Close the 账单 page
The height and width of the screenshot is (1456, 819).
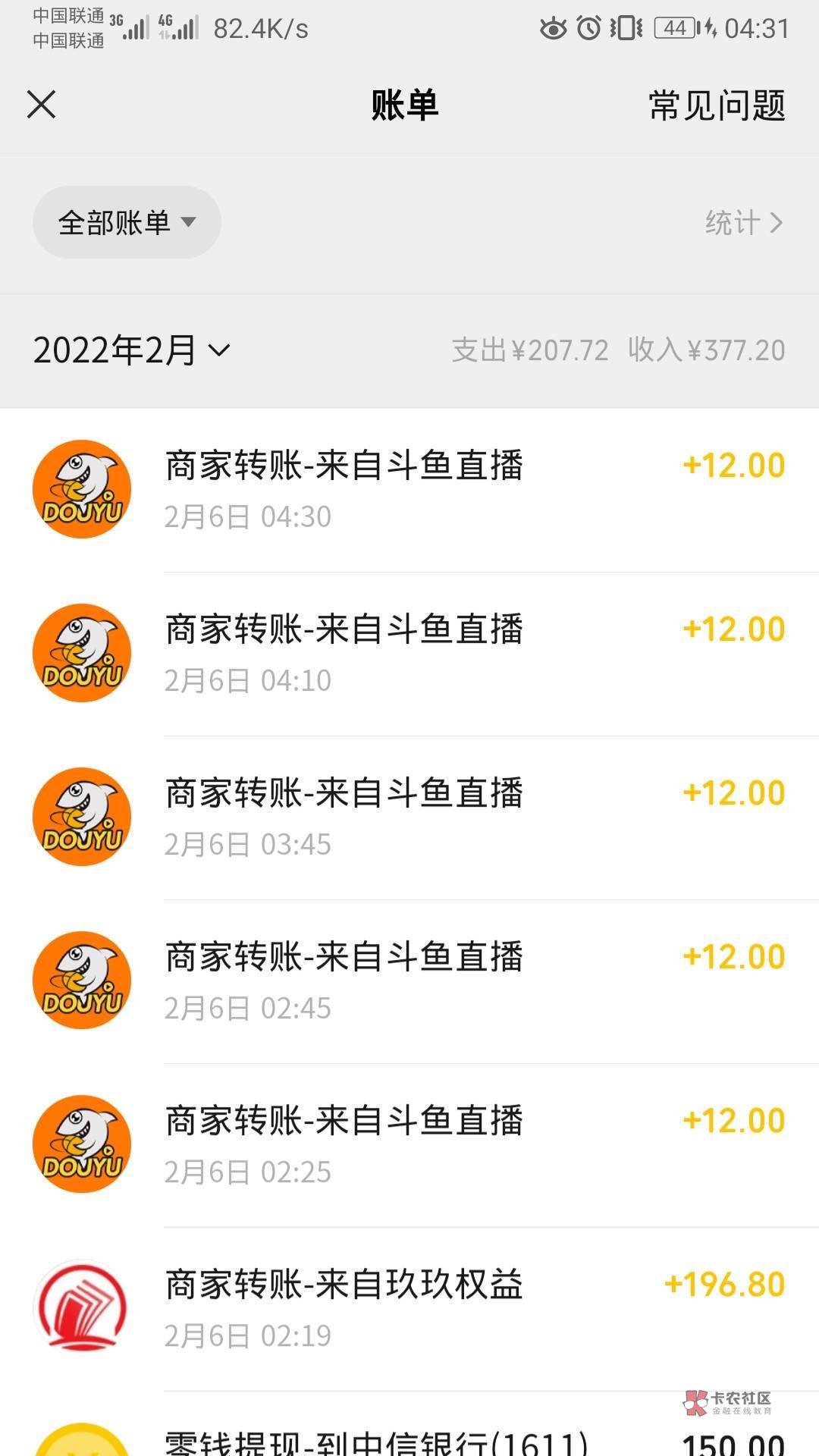pos(42,105)
